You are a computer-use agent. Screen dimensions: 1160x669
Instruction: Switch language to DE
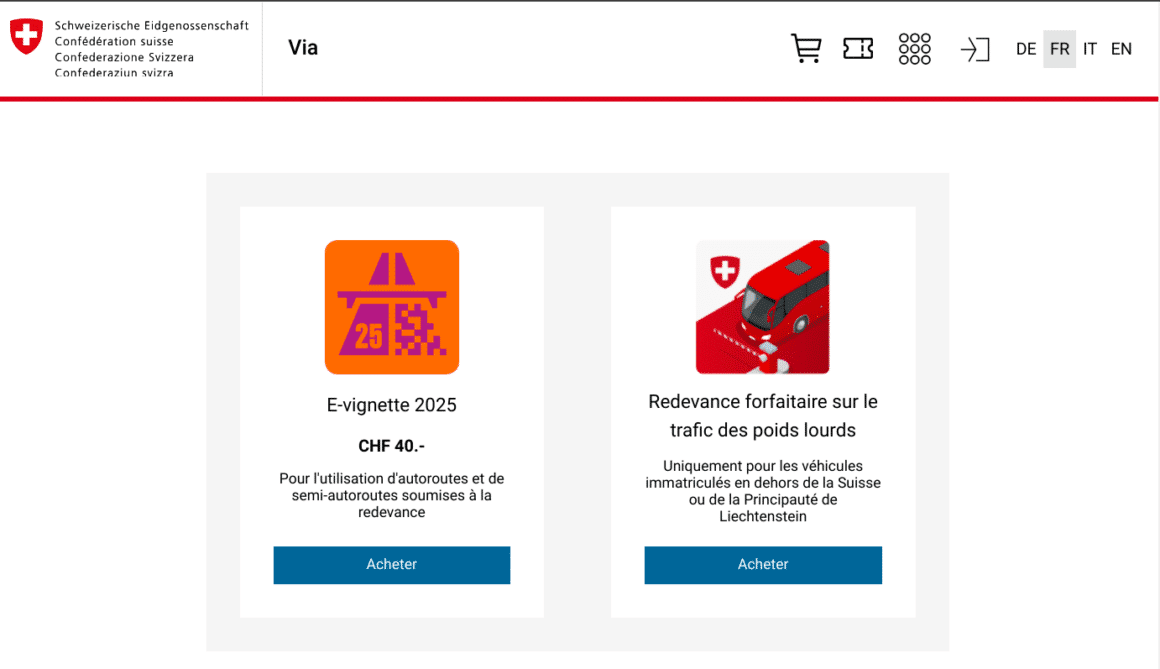(x=1026, y=48)
